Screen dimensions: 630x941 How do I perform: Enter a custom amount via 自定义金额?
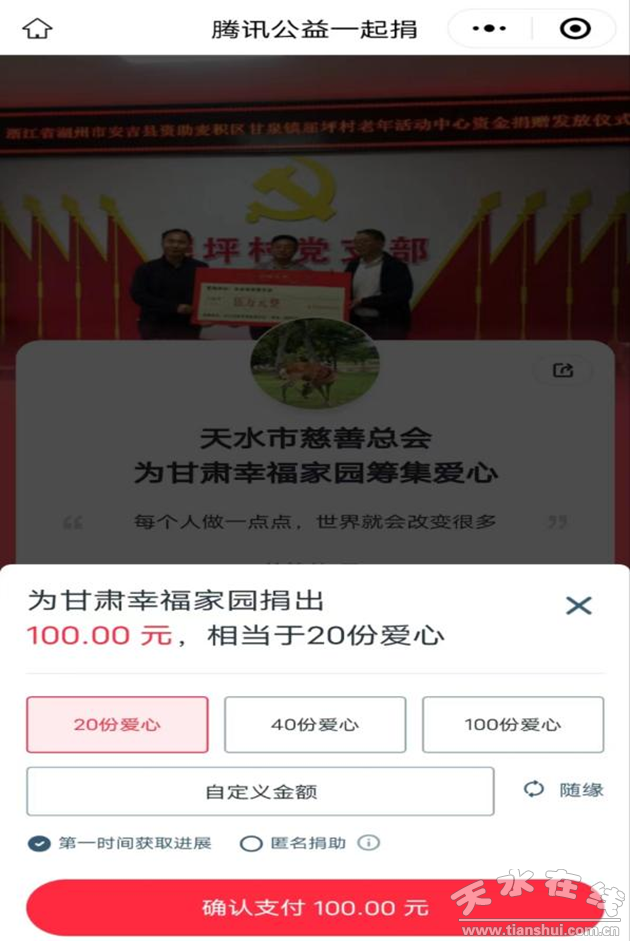(x=260, y=791)
